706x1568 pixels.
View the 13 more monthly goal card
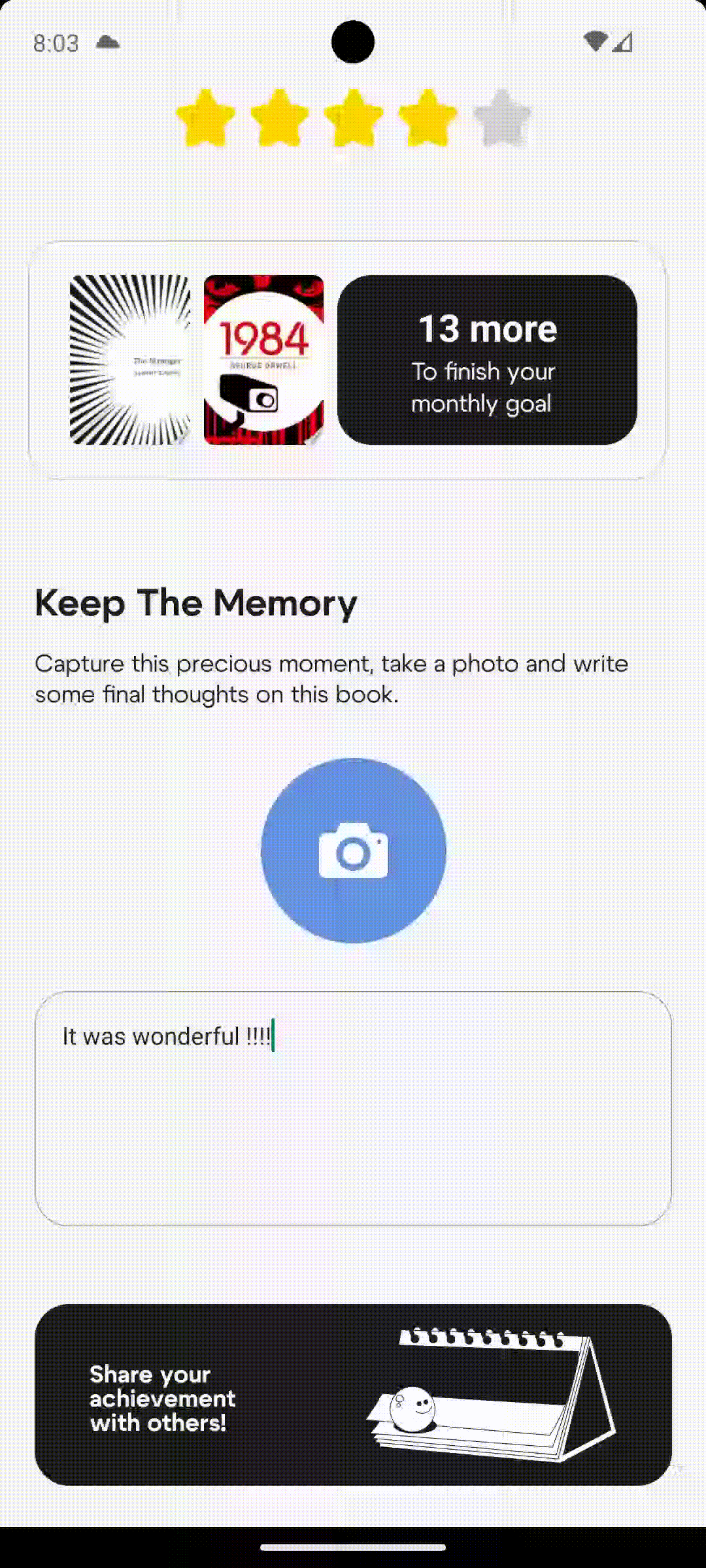pyautogui.click(x=487, y=360)
